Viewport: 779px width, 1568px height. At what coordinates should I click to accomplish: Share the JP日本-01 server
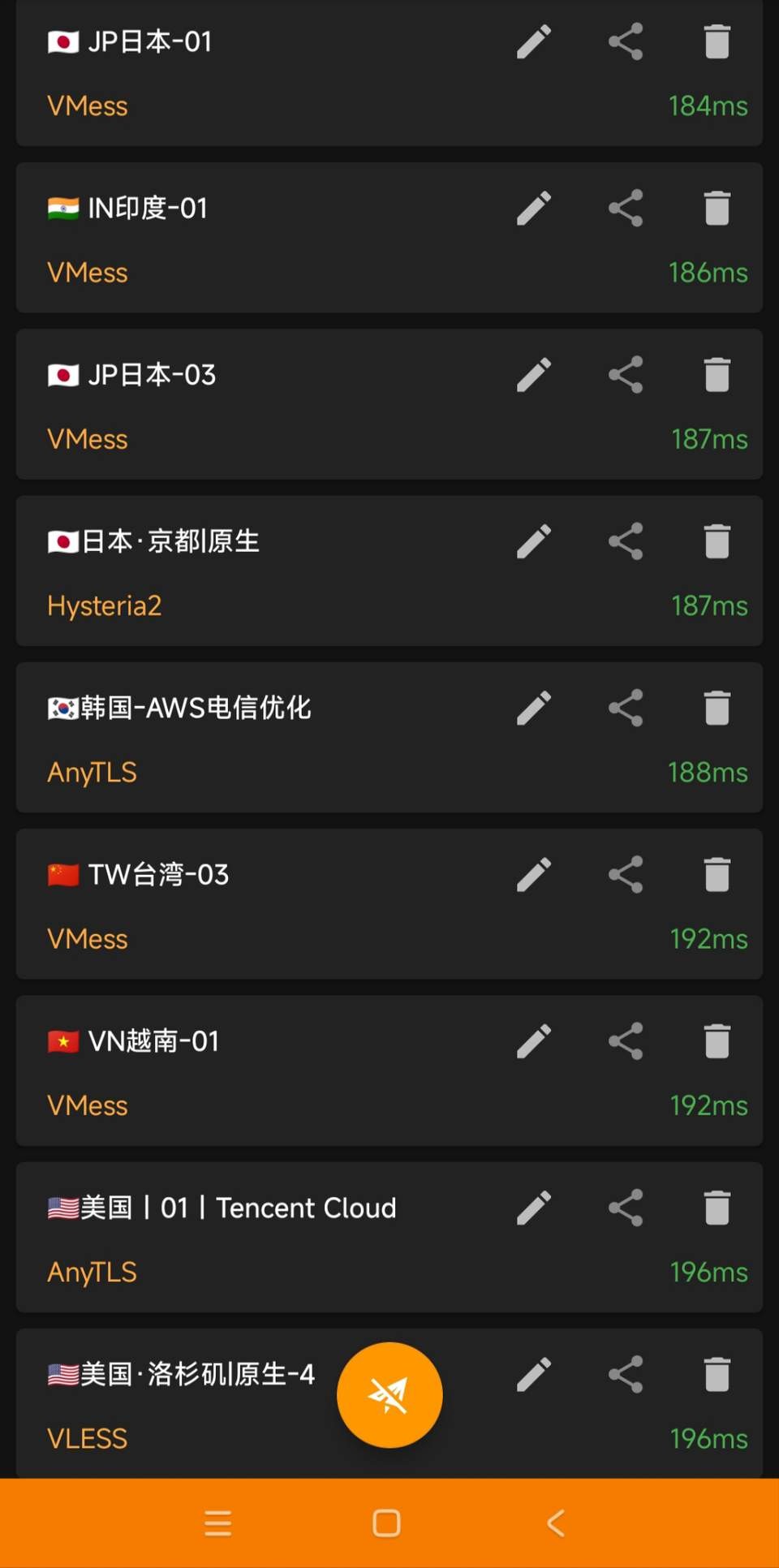626,42
